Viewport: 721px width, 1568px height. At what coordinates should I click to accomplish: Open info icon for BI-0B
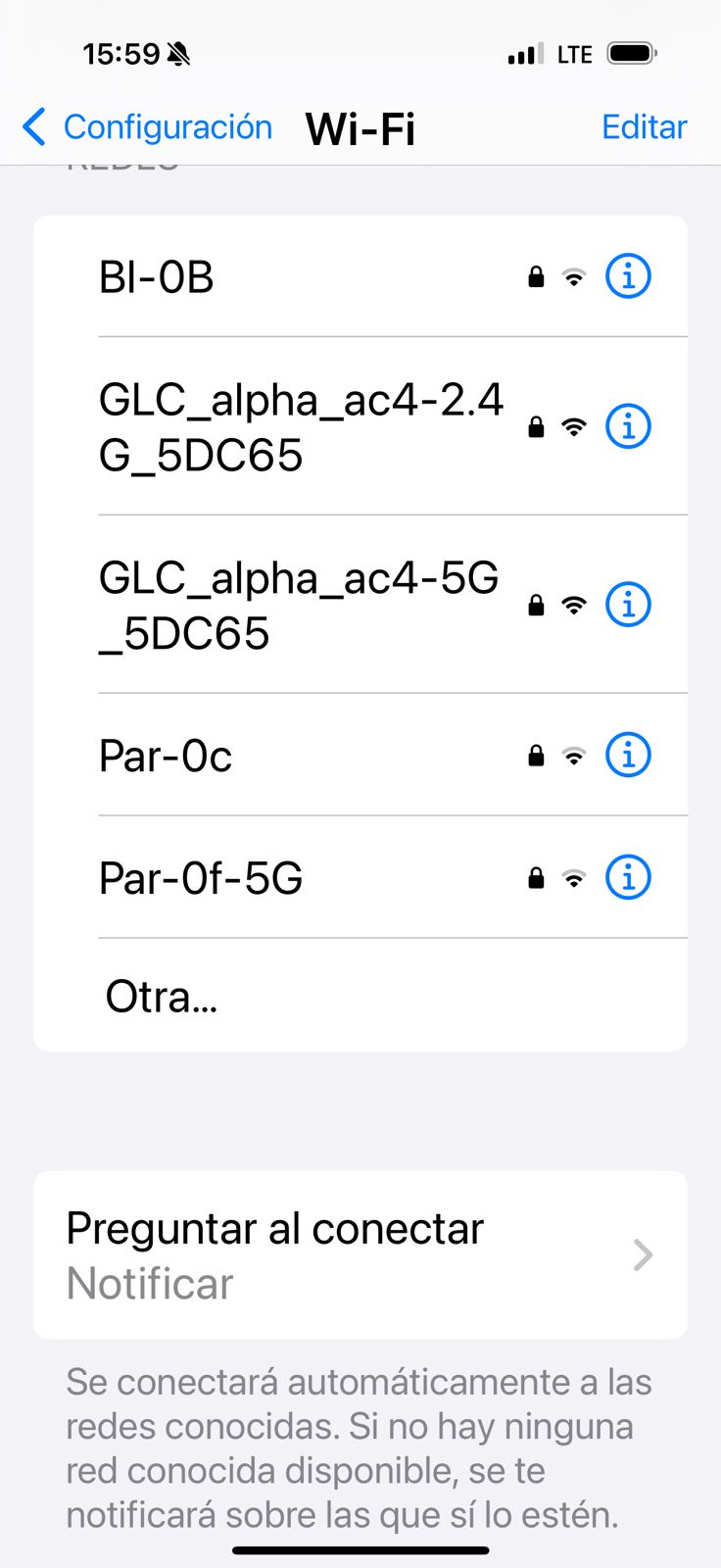coord(628,277)
